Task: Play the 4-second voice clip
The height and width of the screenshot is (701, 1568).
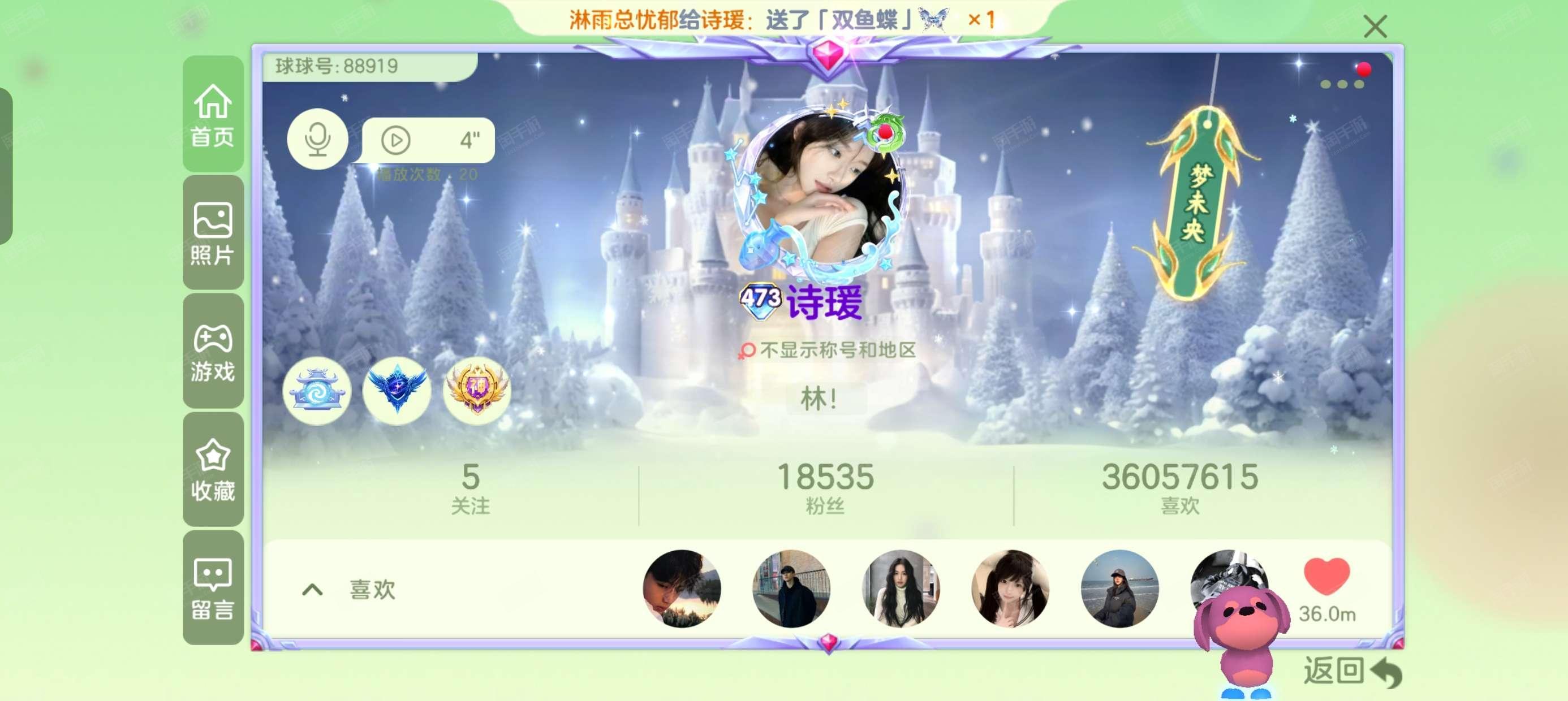Action: (429, 141)
